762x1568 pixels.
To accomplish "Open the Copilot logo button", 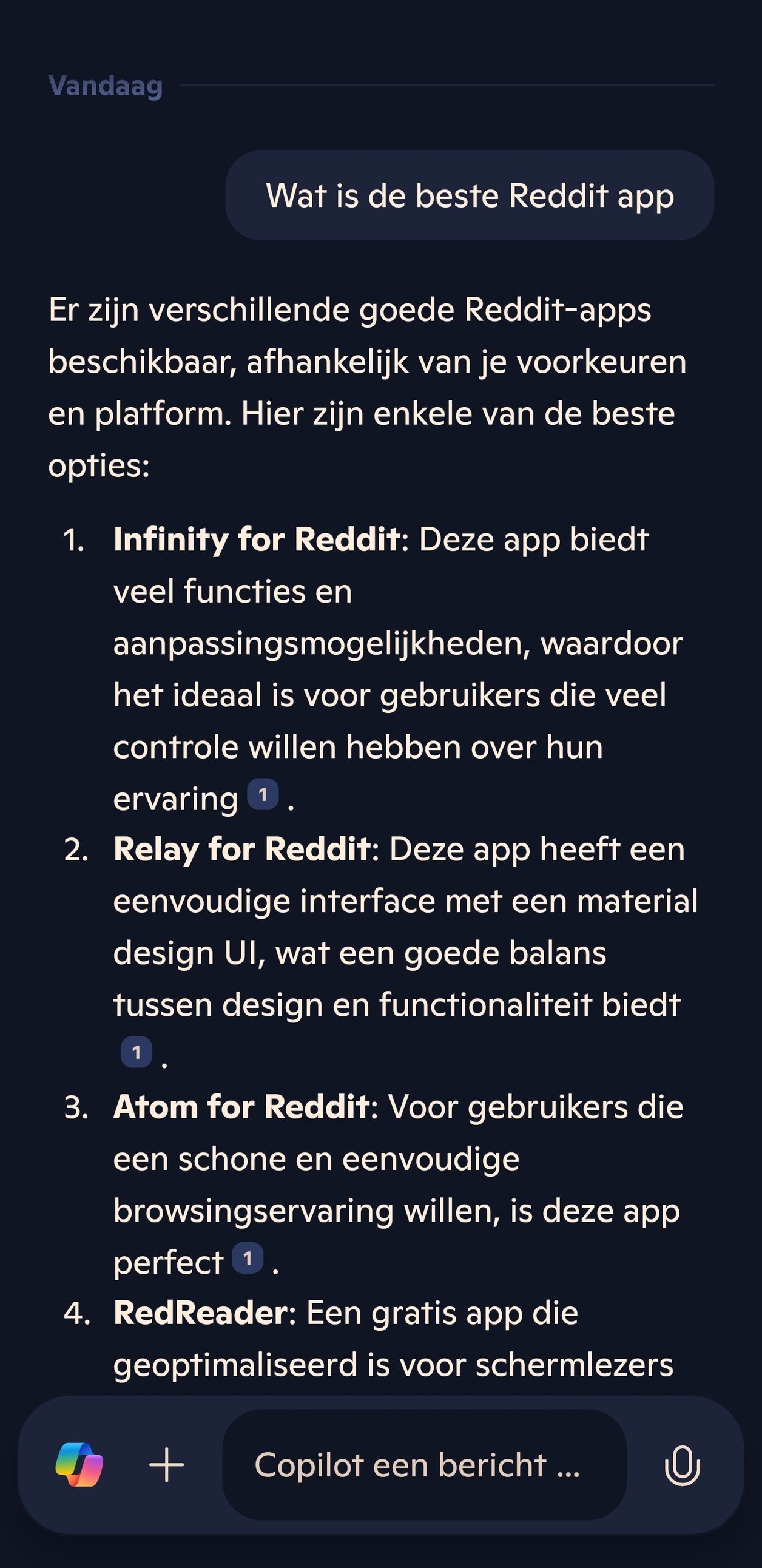I will [79, 1464].
